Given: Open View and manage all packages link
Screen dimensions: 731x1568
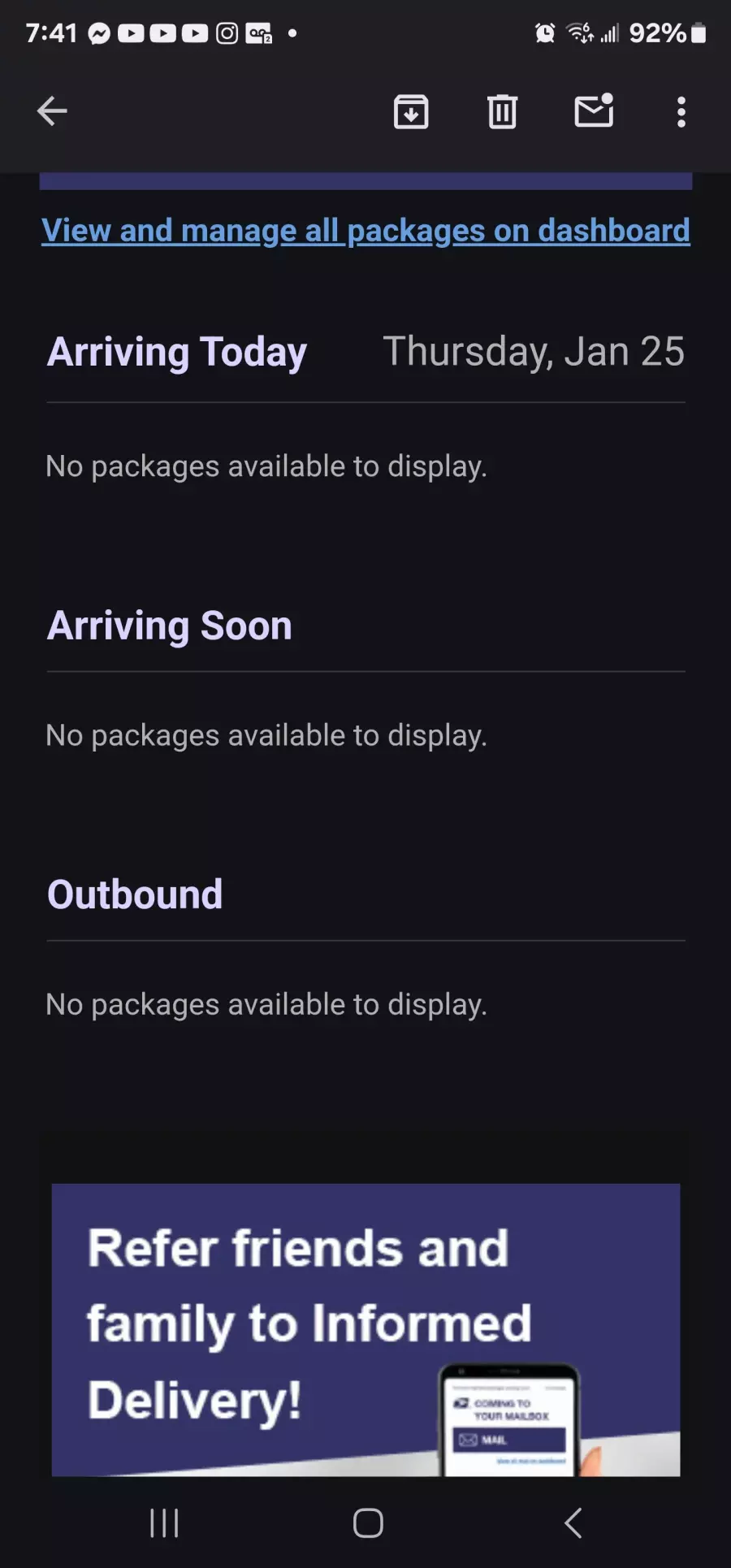Looking at the screenshot, I should pyautogui.click(x=365, y=231).
